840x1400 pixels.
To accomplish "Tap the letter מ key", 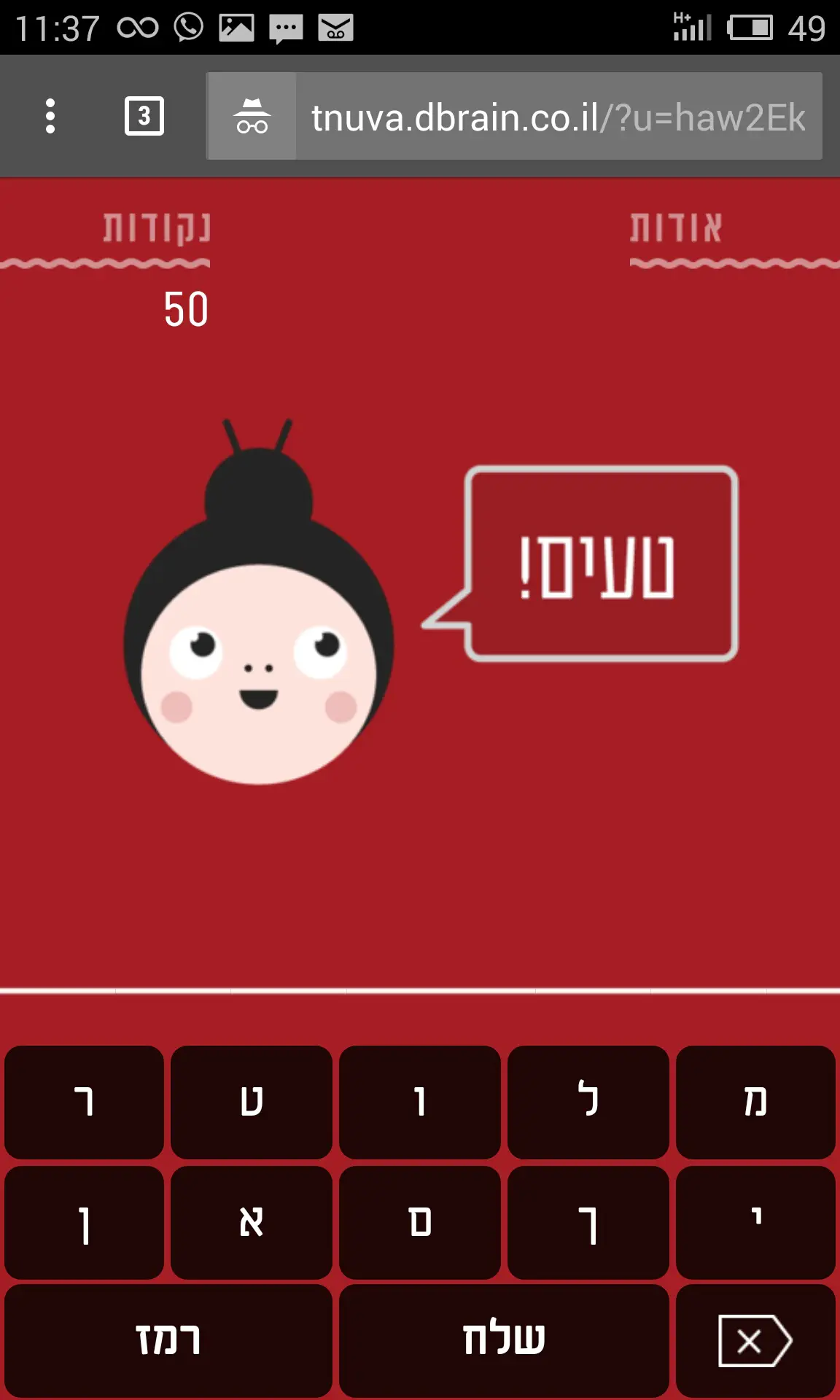I will point(755,1102).
